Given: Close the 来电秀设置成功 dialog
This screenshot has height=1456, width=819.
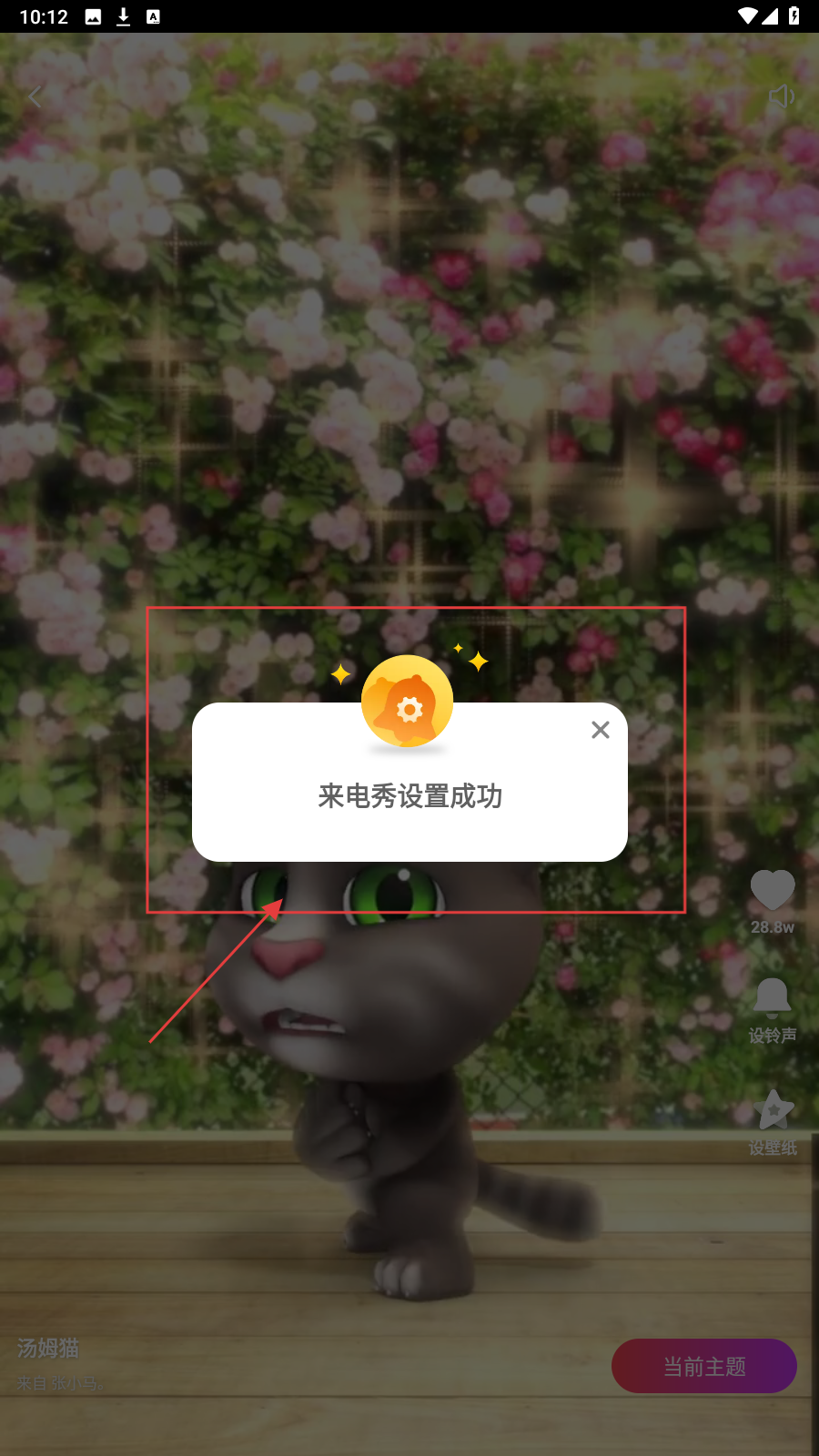Looking at the screenshot, I should [600, 730].
